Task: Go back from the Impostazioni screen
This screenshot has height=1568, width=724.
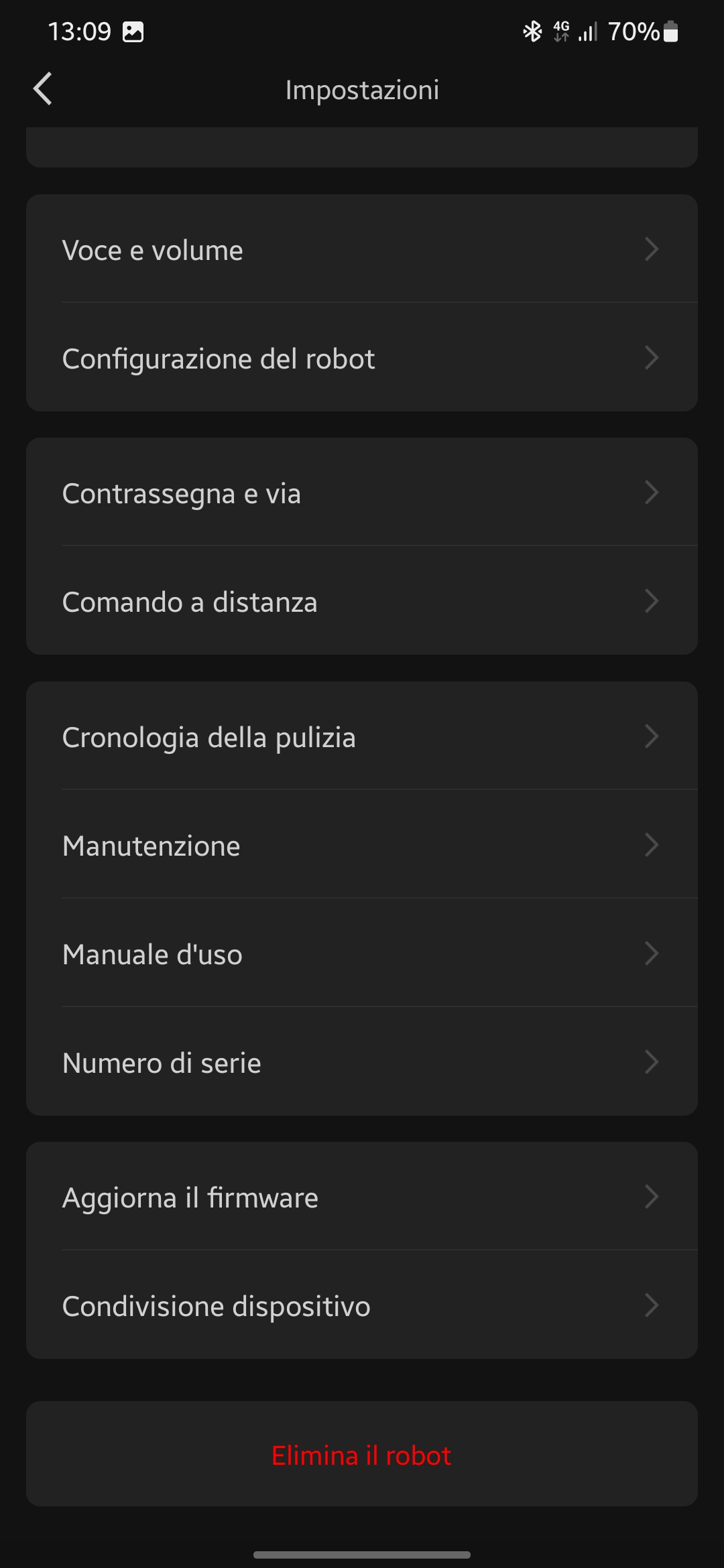Action: (x=43, y=89)
